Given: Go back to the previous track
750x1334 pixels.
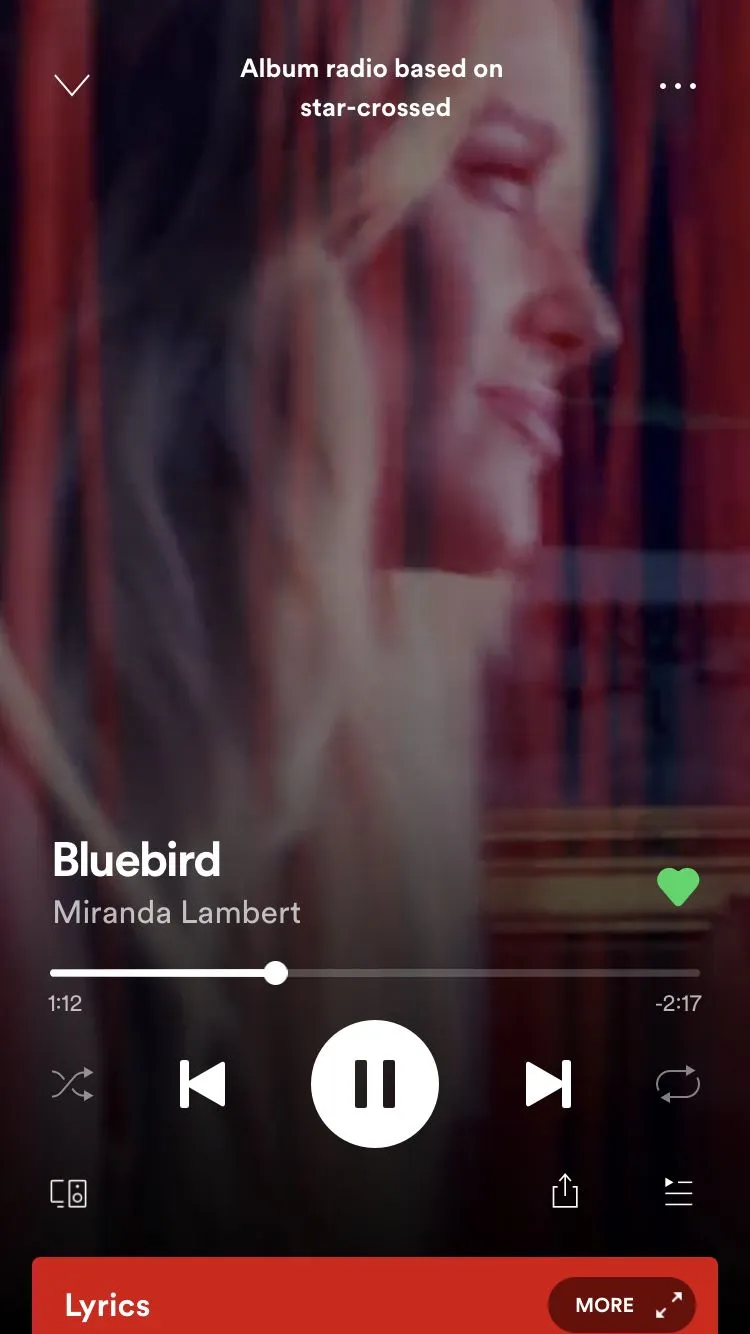Looking at the screenshot, I should (203, 1084).
